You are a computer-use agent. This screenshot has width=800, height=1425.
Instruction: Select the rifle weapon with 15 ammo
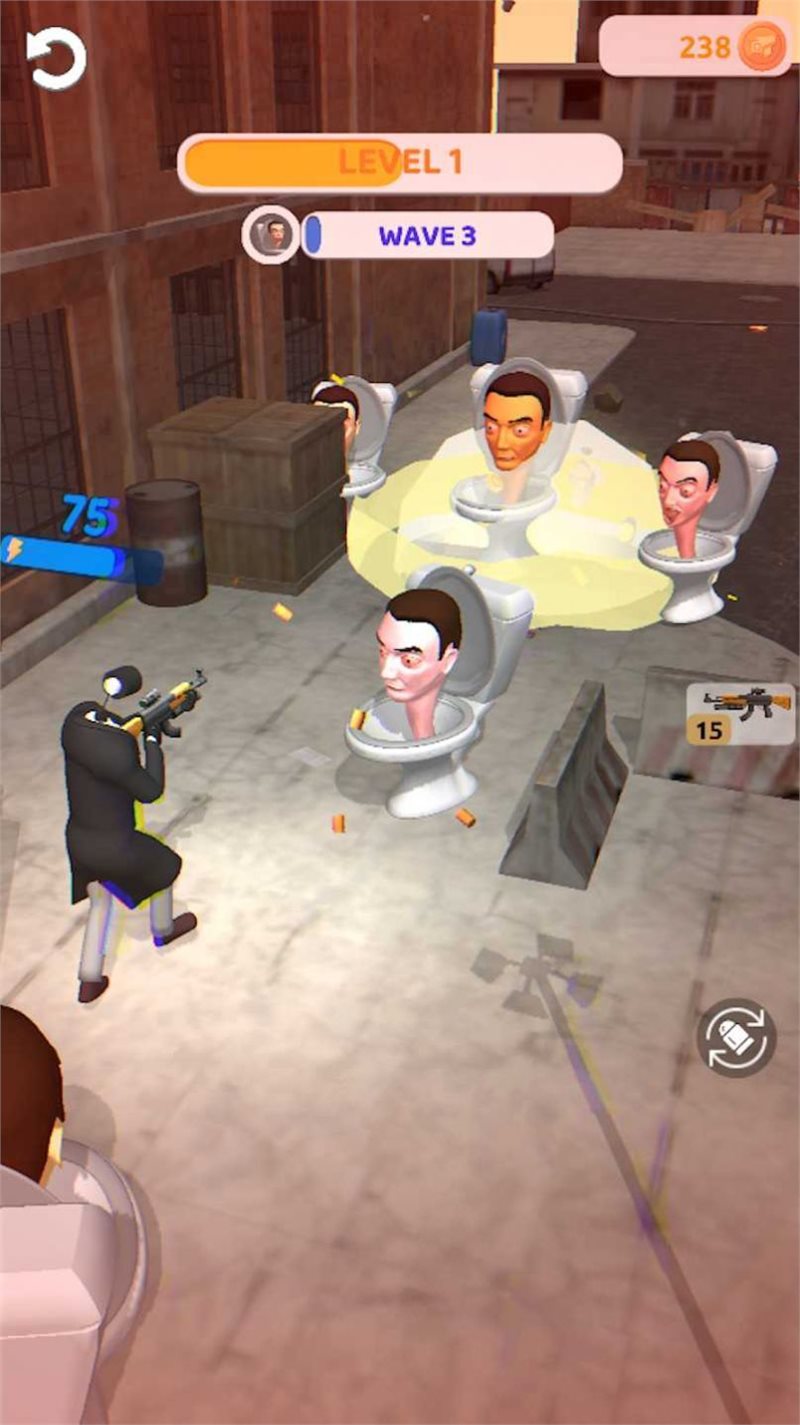[741, 714]
